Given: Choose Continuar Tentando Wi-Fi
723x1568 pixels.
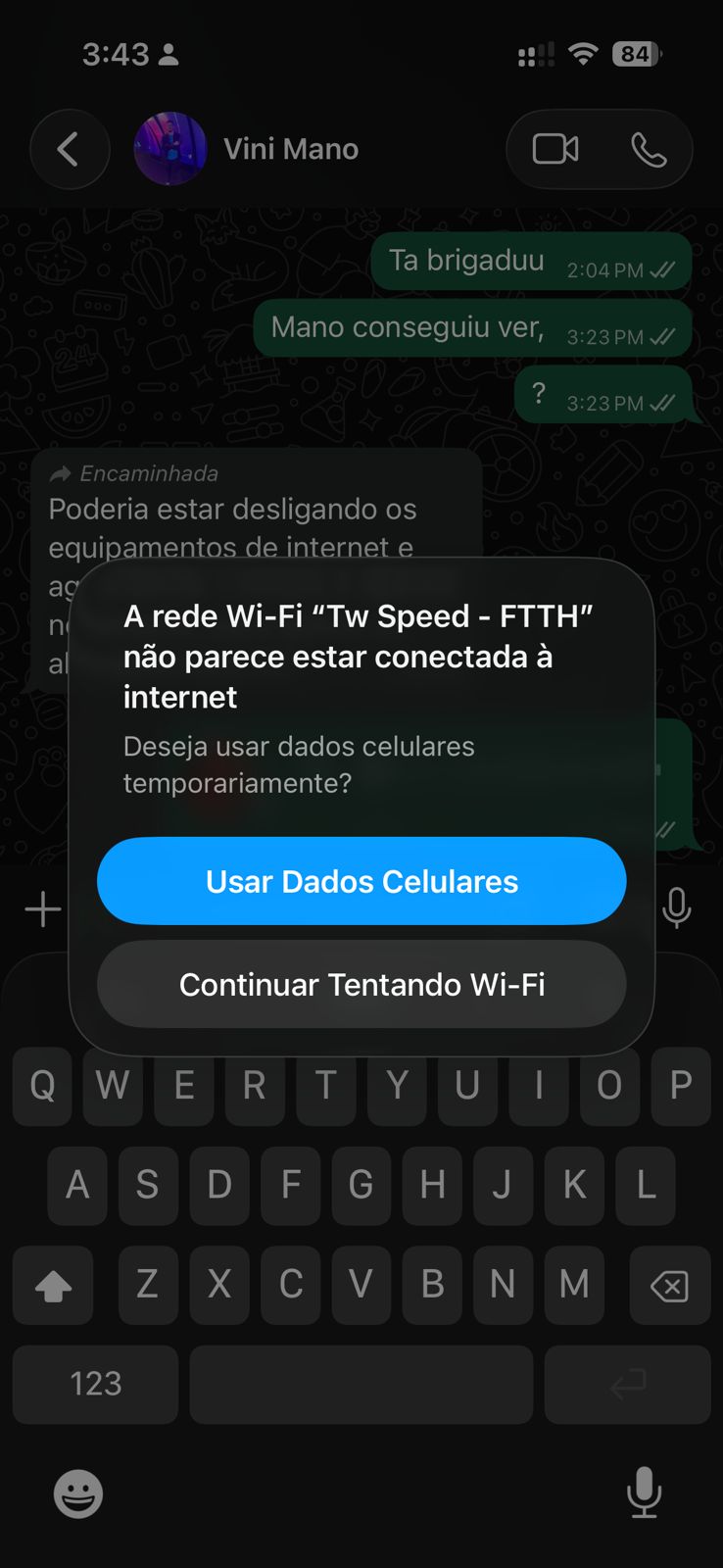Looking at the screenshot, I should coord(361,984).
